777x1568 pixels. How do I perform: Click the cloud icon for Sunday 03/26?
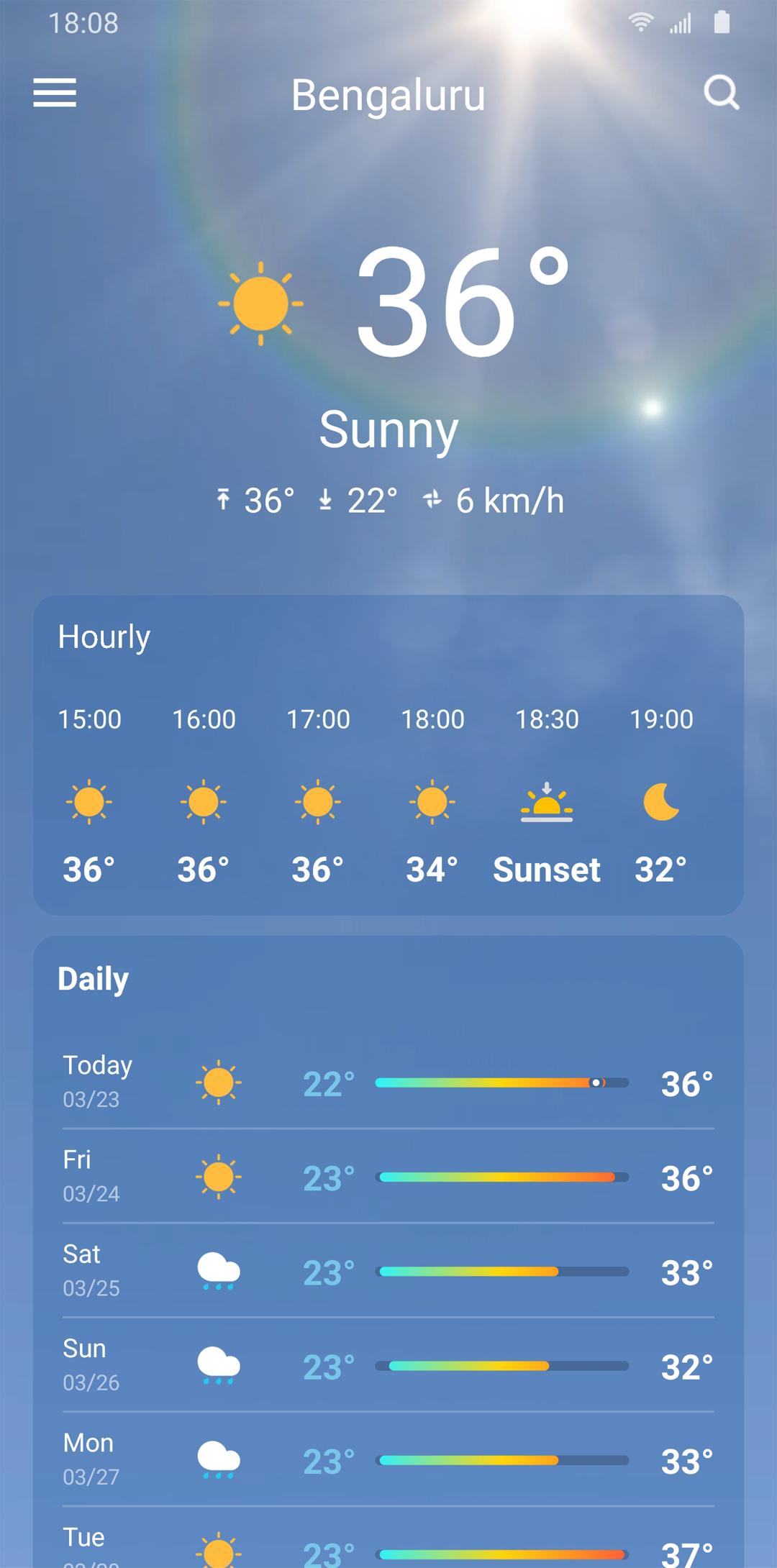coord(218,1365)
